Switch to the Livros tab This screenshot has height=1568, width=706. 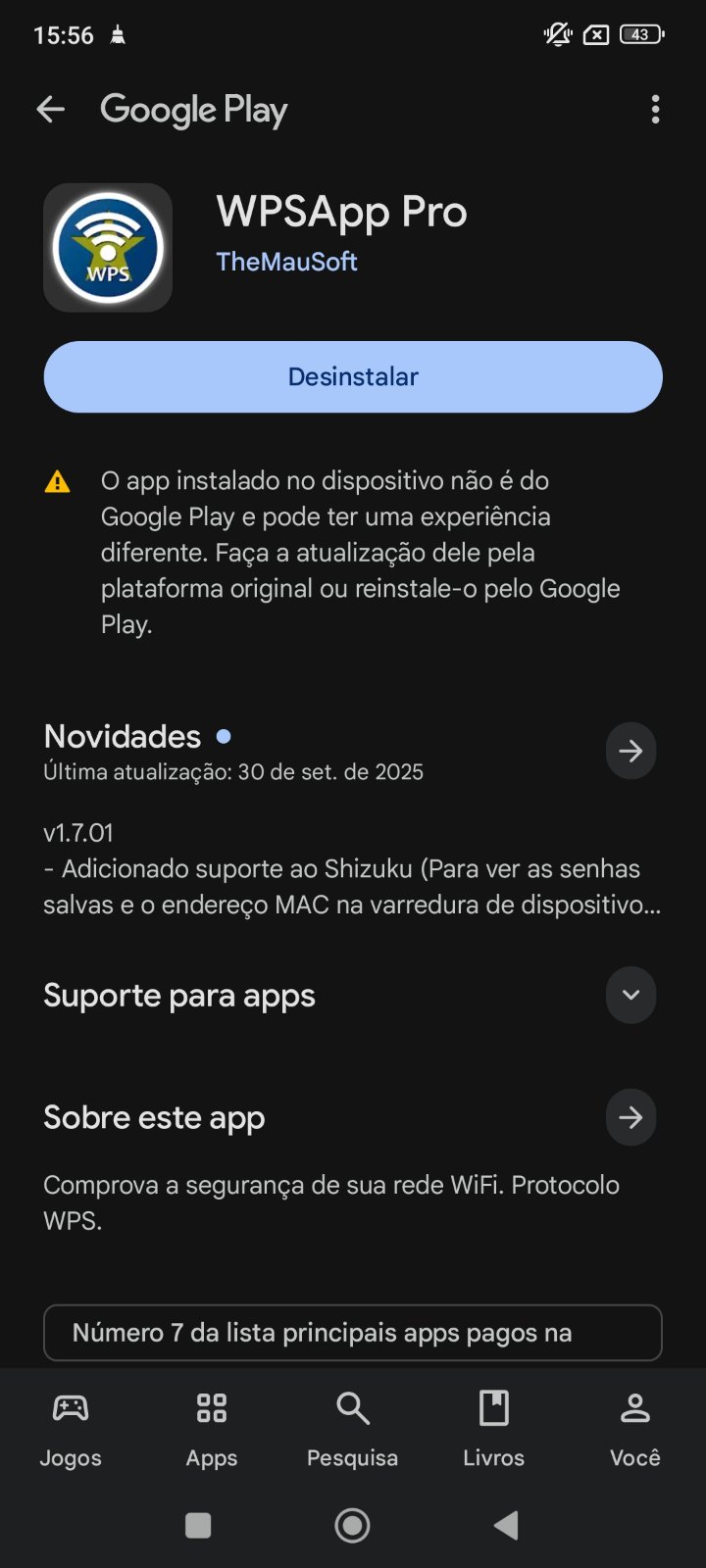494,1431
